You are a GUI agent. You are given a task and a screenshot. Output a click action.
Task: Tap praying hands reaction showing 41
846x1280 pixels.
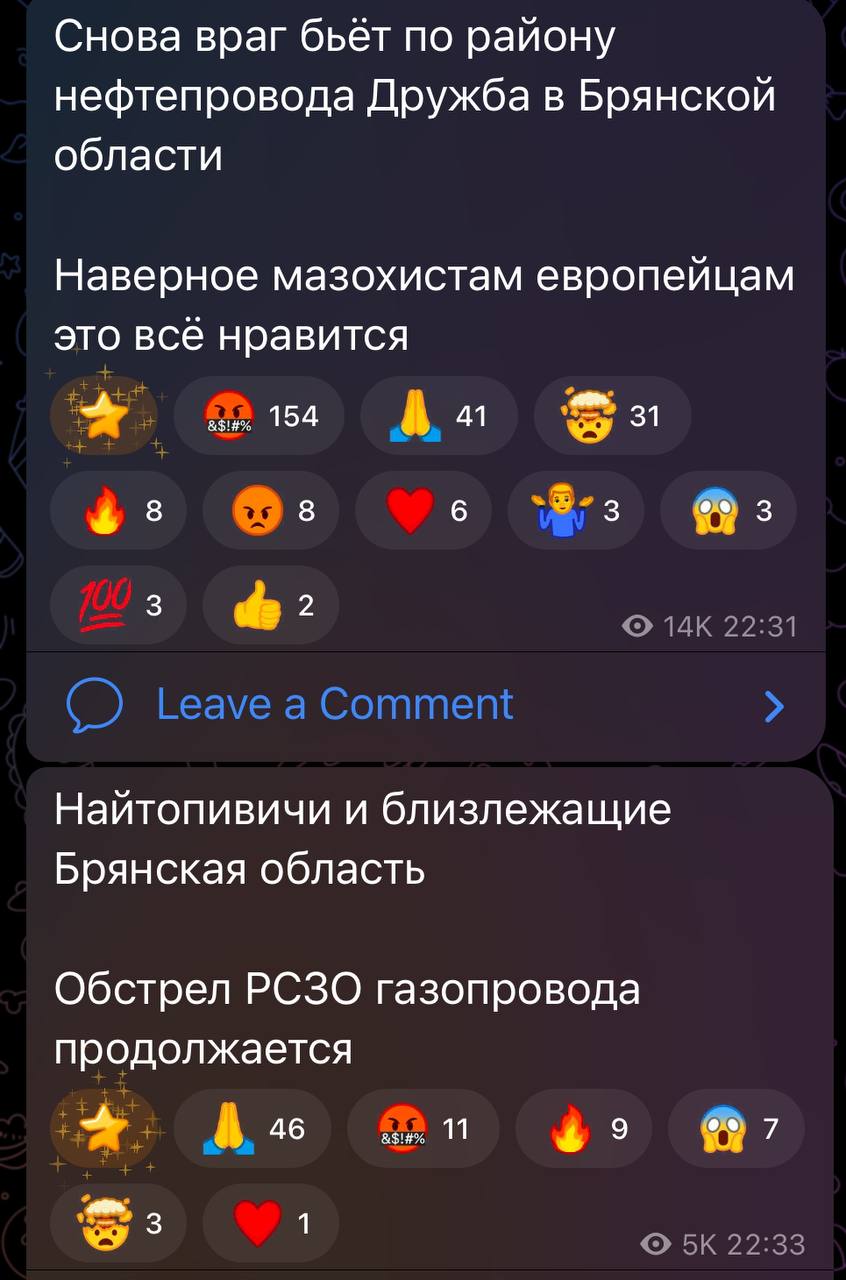pos(438,415)
